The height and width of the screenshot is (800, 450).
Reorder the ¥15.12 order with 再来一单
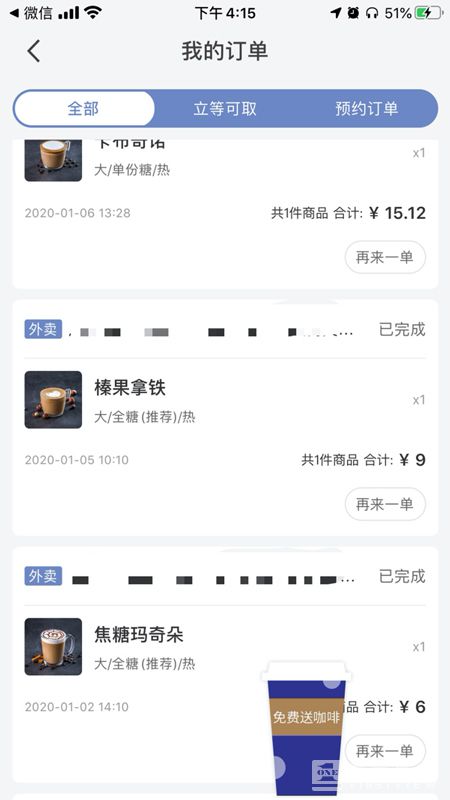pyautogui.click(x=385, y=257)
